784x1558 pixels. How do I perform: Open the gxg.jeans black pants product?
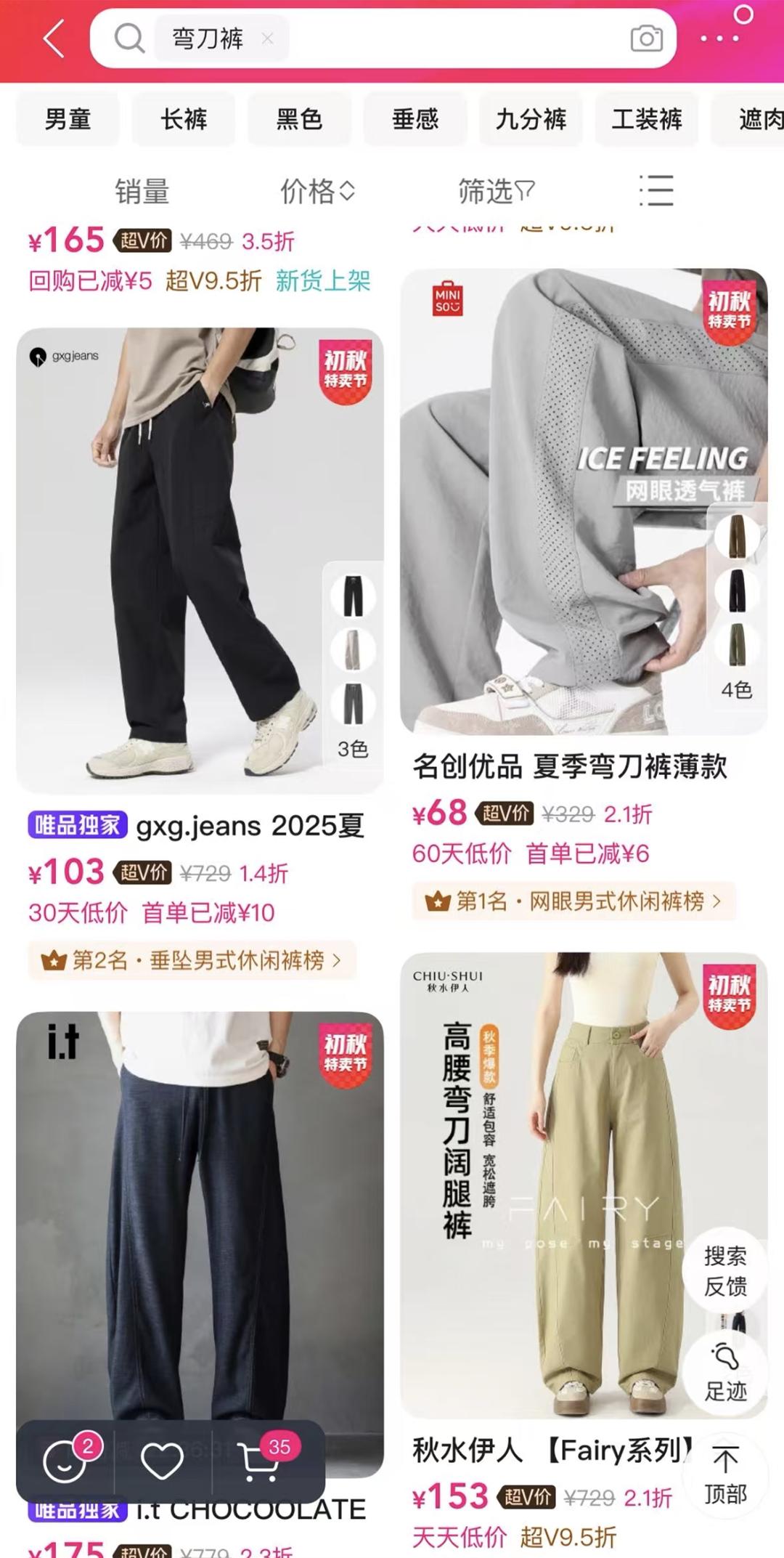coord(200,560)
